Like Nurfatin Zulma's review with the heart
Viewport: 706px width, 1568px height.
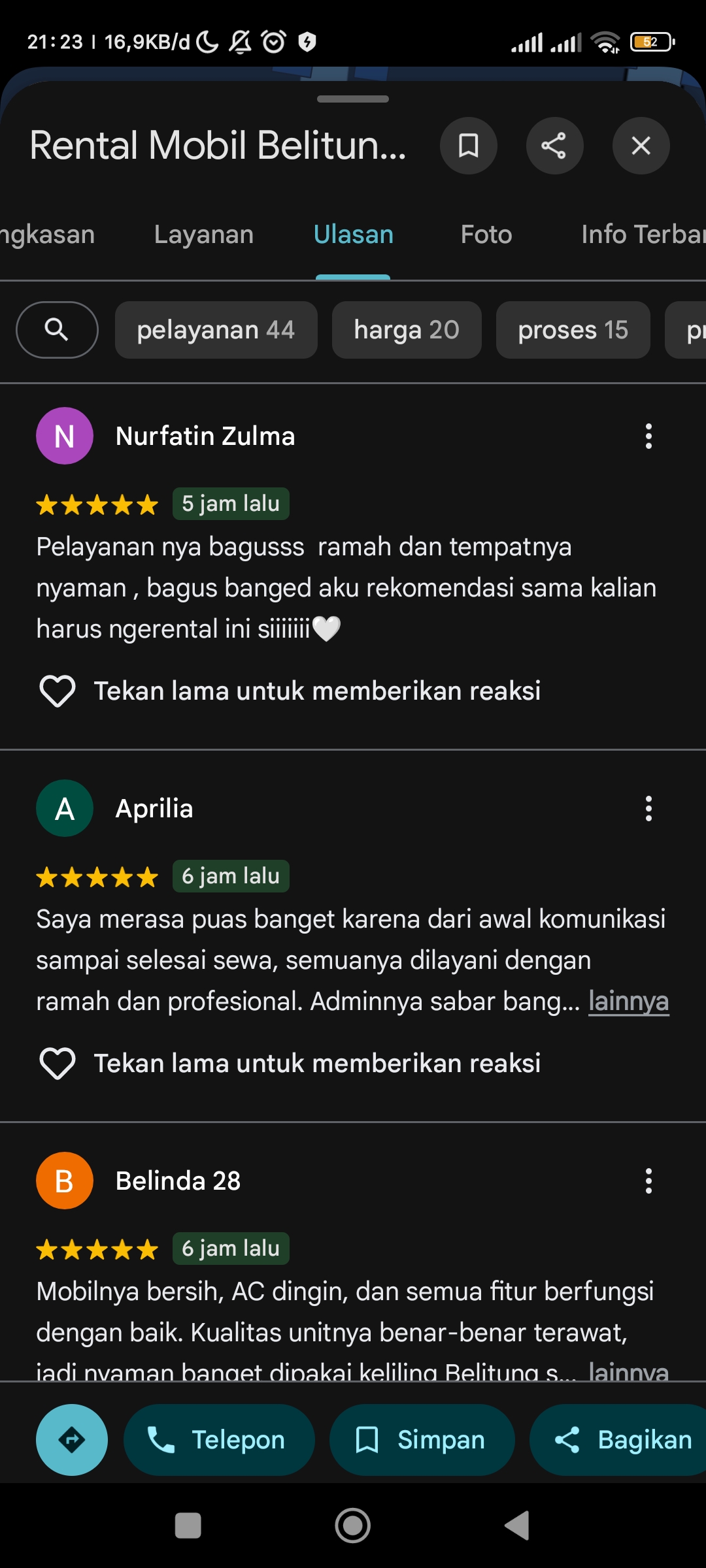pyautogui.click(x=58, y=691)
